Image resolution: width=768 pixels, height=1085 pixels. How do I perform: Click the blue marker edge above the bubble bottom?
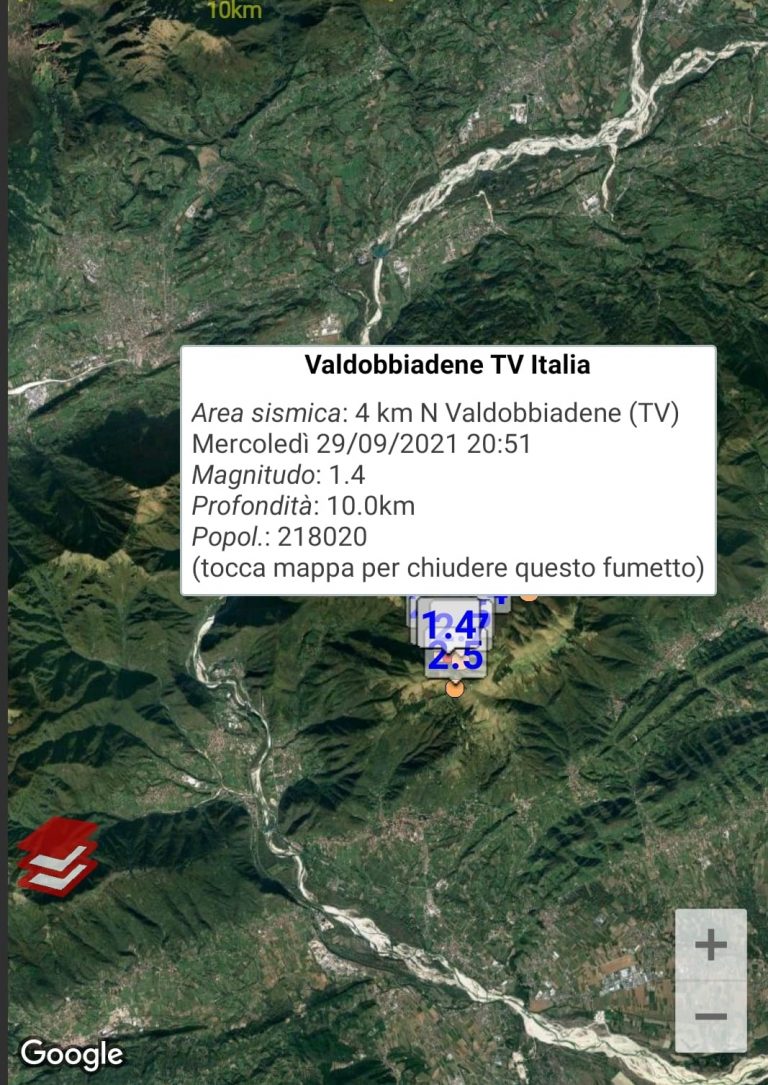click(500, 600)
